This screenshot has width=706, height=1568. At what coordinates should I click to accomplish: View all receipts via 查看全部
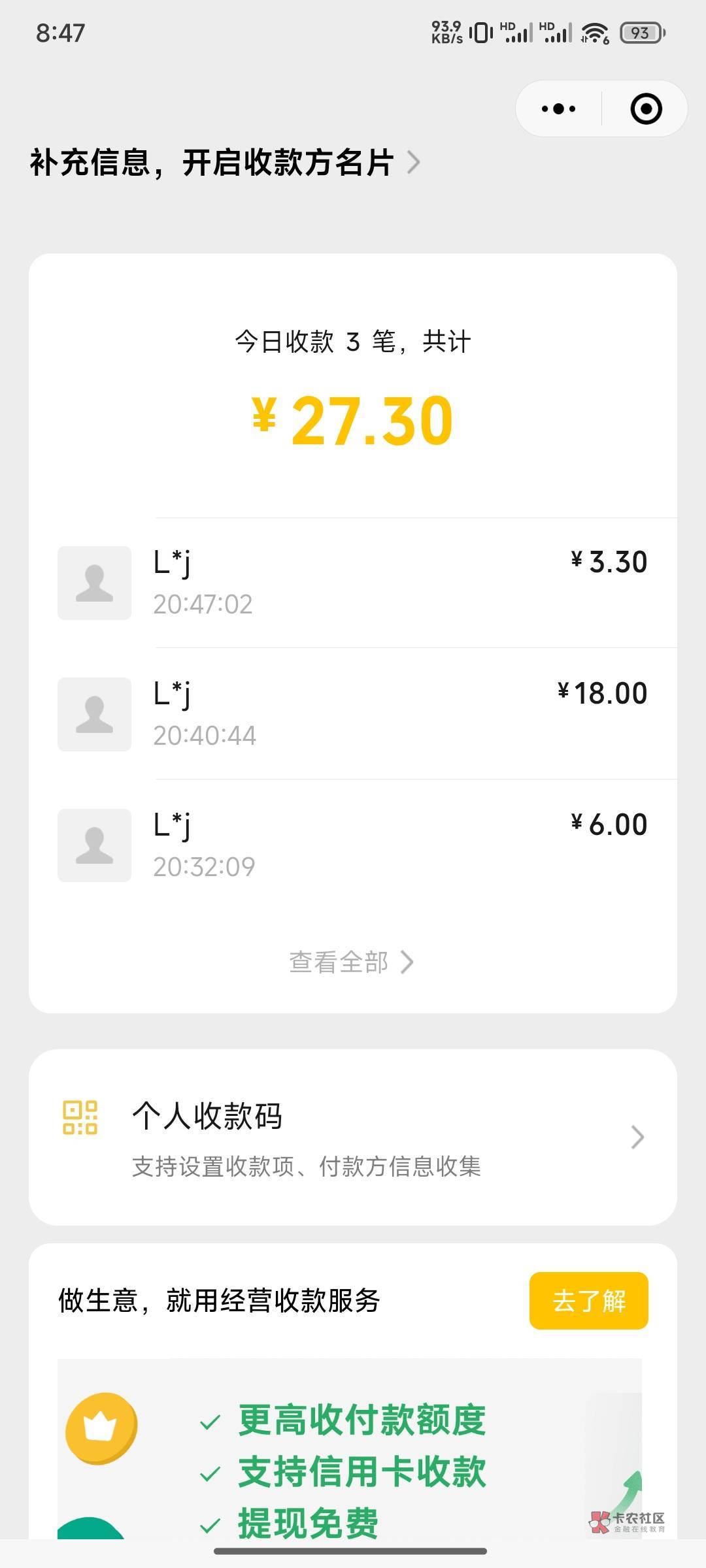point(351,962)
